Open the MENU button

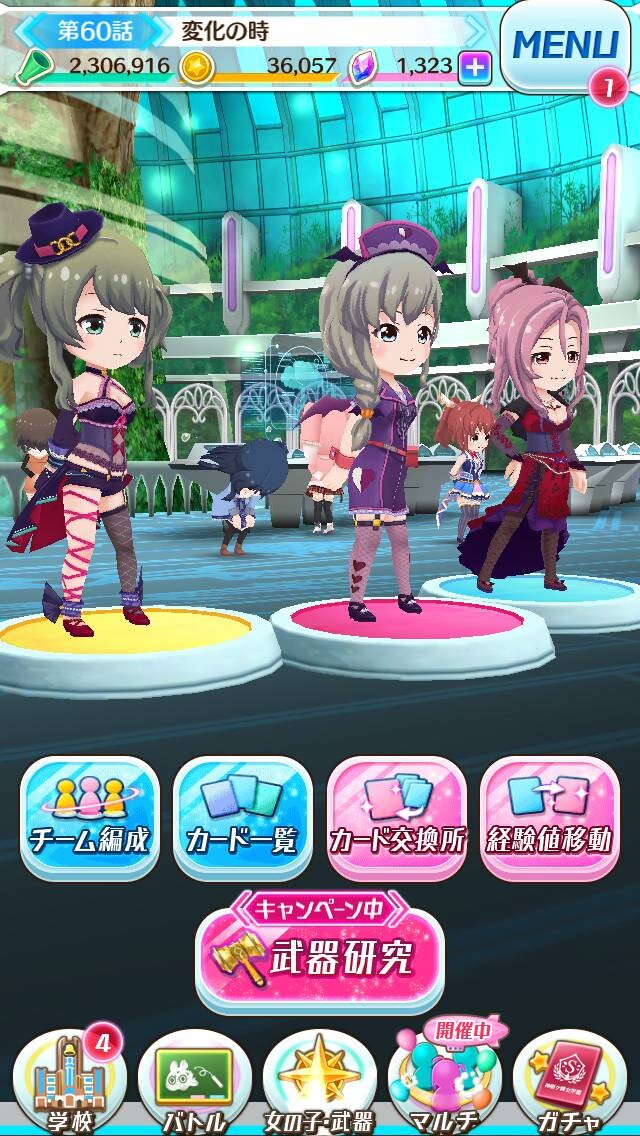point(565,45)
